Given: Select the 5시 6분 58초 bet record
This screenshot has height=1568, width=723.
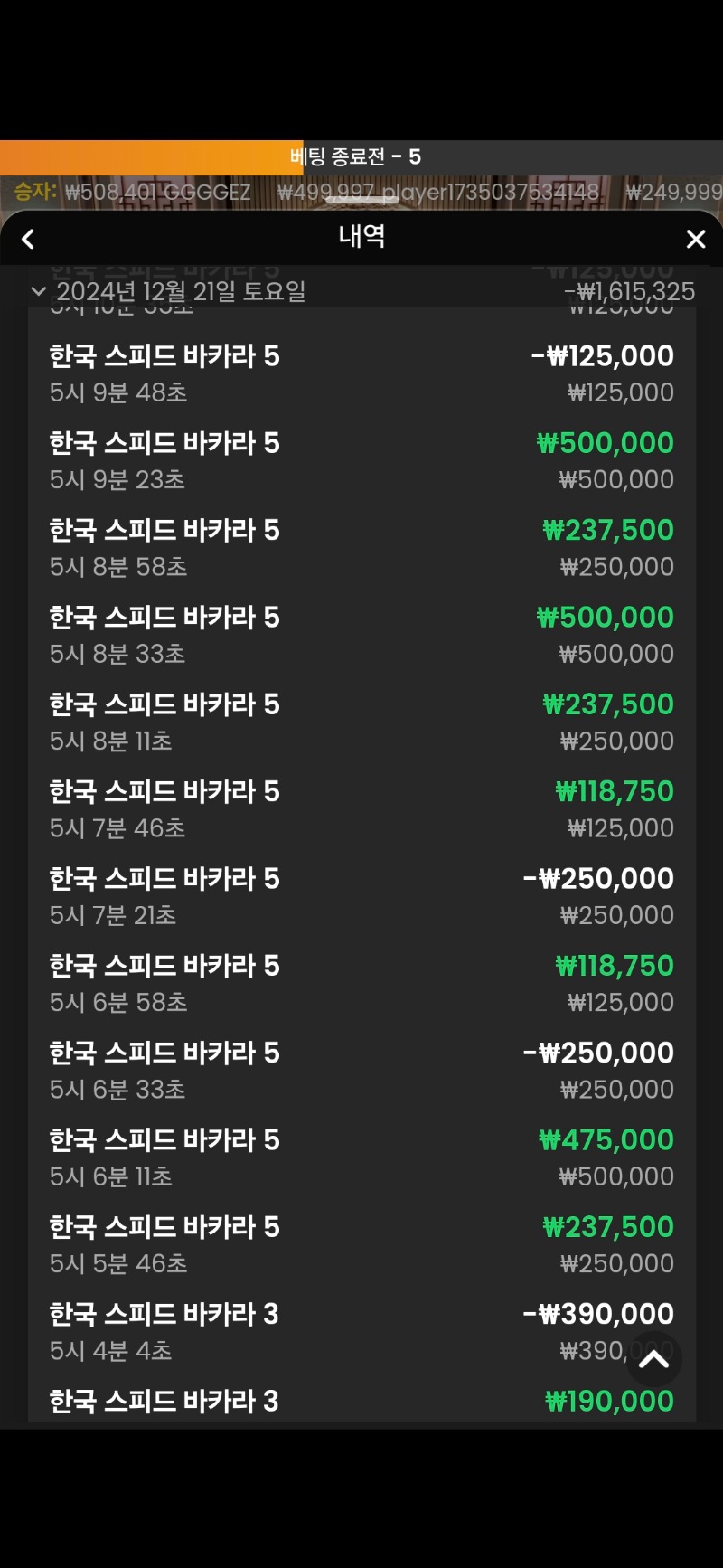Looking at the screenshot, I should [x=361, y=983].
